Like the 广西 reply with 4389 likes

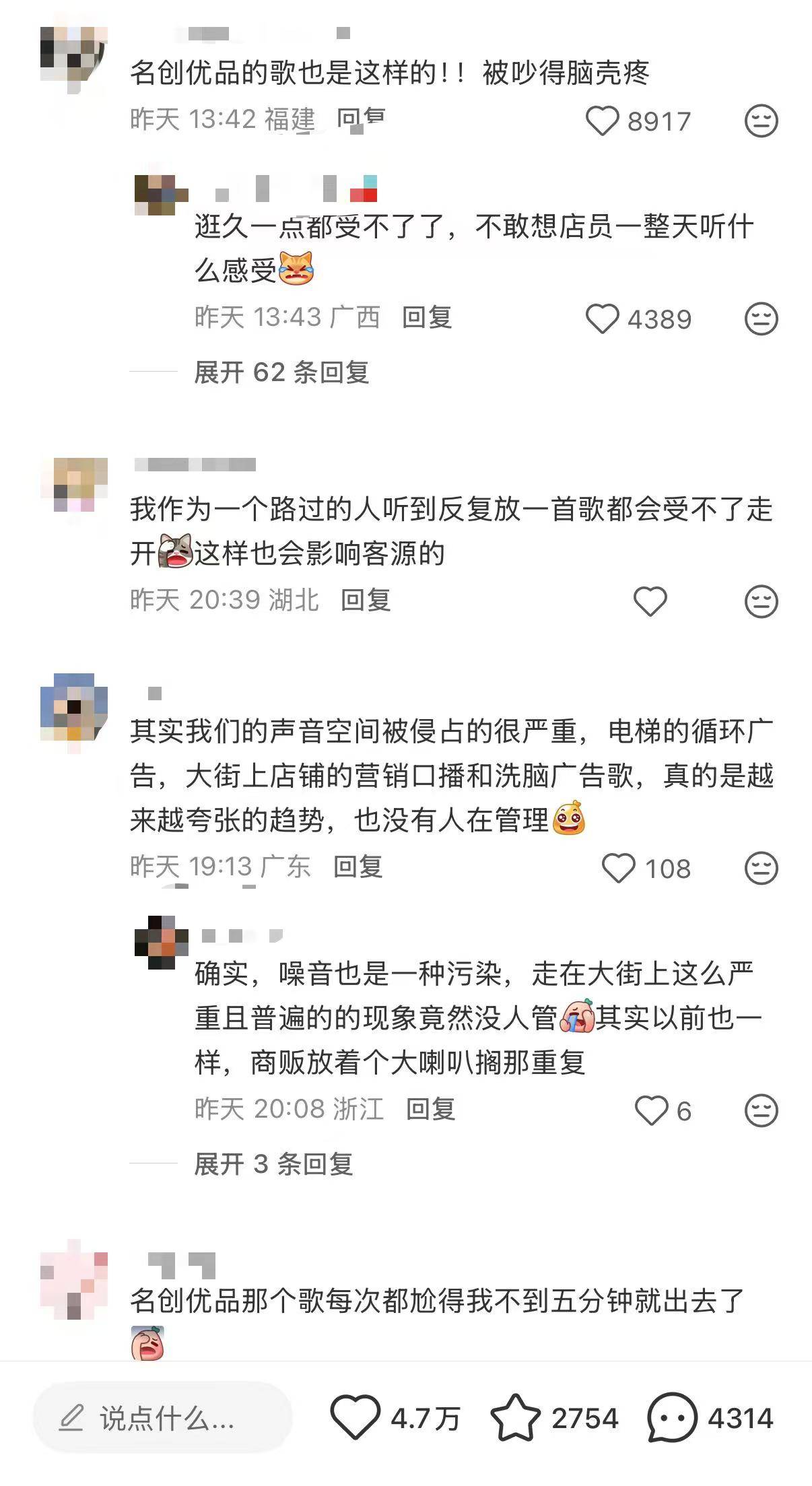click(602, 318)
